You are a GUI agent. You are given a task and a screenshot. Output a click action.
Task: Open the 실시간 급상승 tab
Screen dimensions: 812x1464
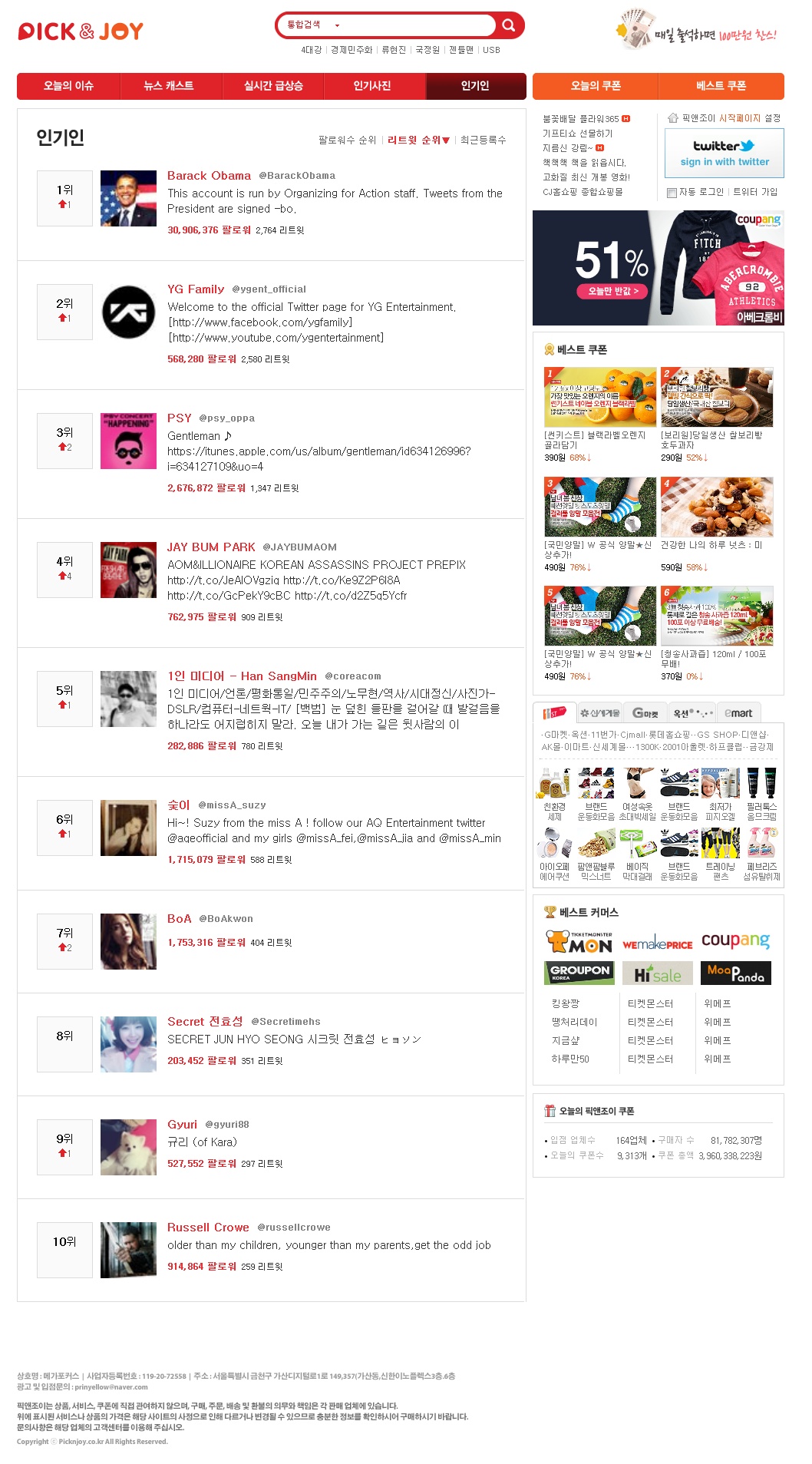click(x=273, y=86)
